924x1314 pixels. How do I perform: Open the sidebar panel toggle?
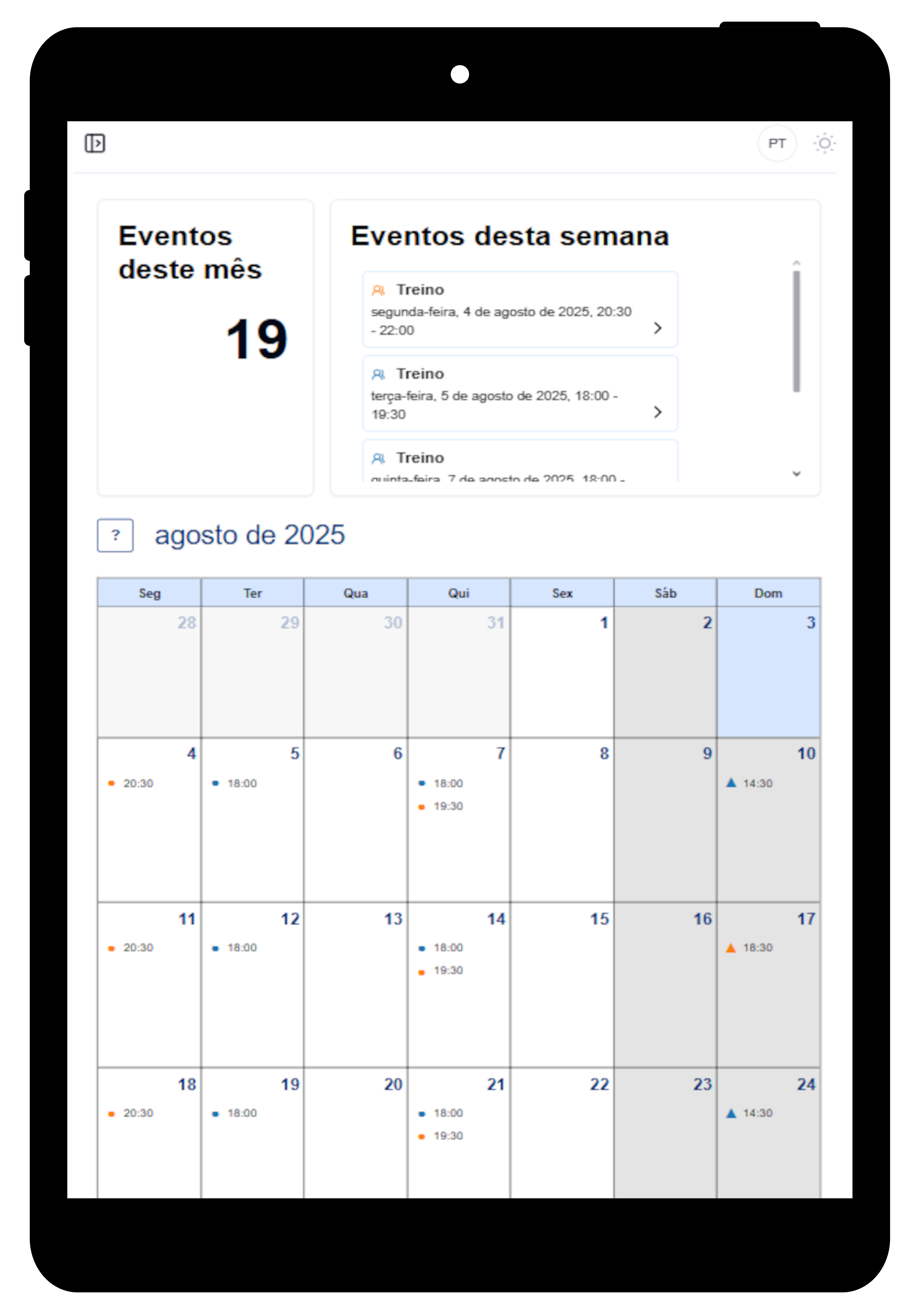[x=95, y=143]
